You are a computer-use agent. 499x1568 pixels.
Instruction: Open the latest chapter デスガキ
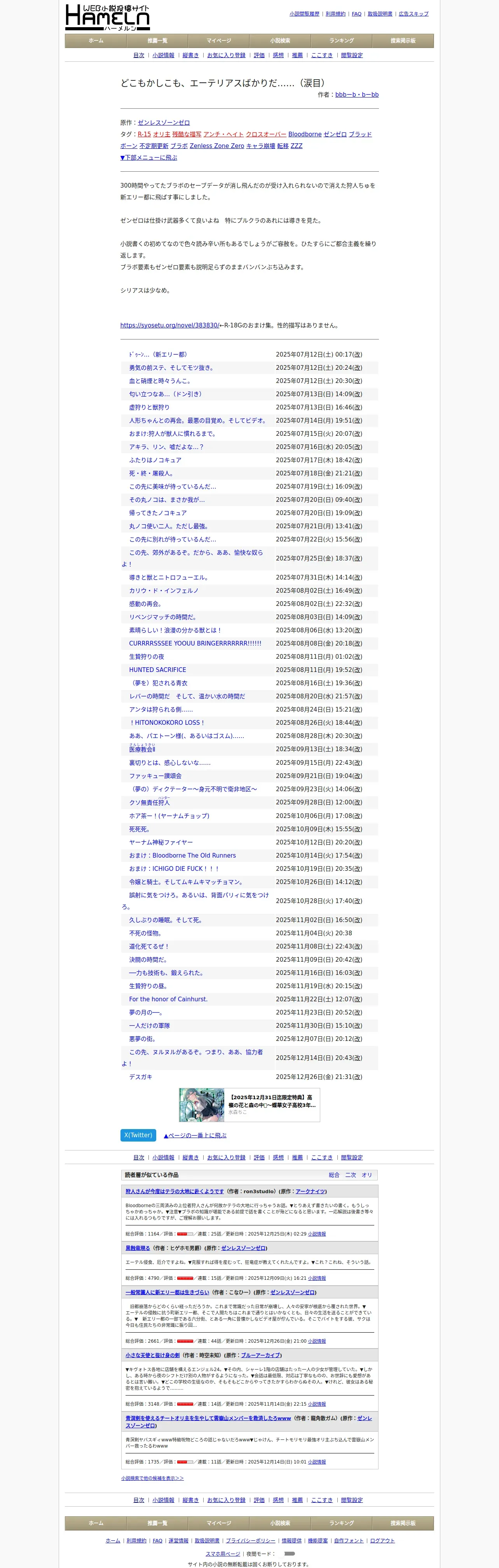point(141,1077)
